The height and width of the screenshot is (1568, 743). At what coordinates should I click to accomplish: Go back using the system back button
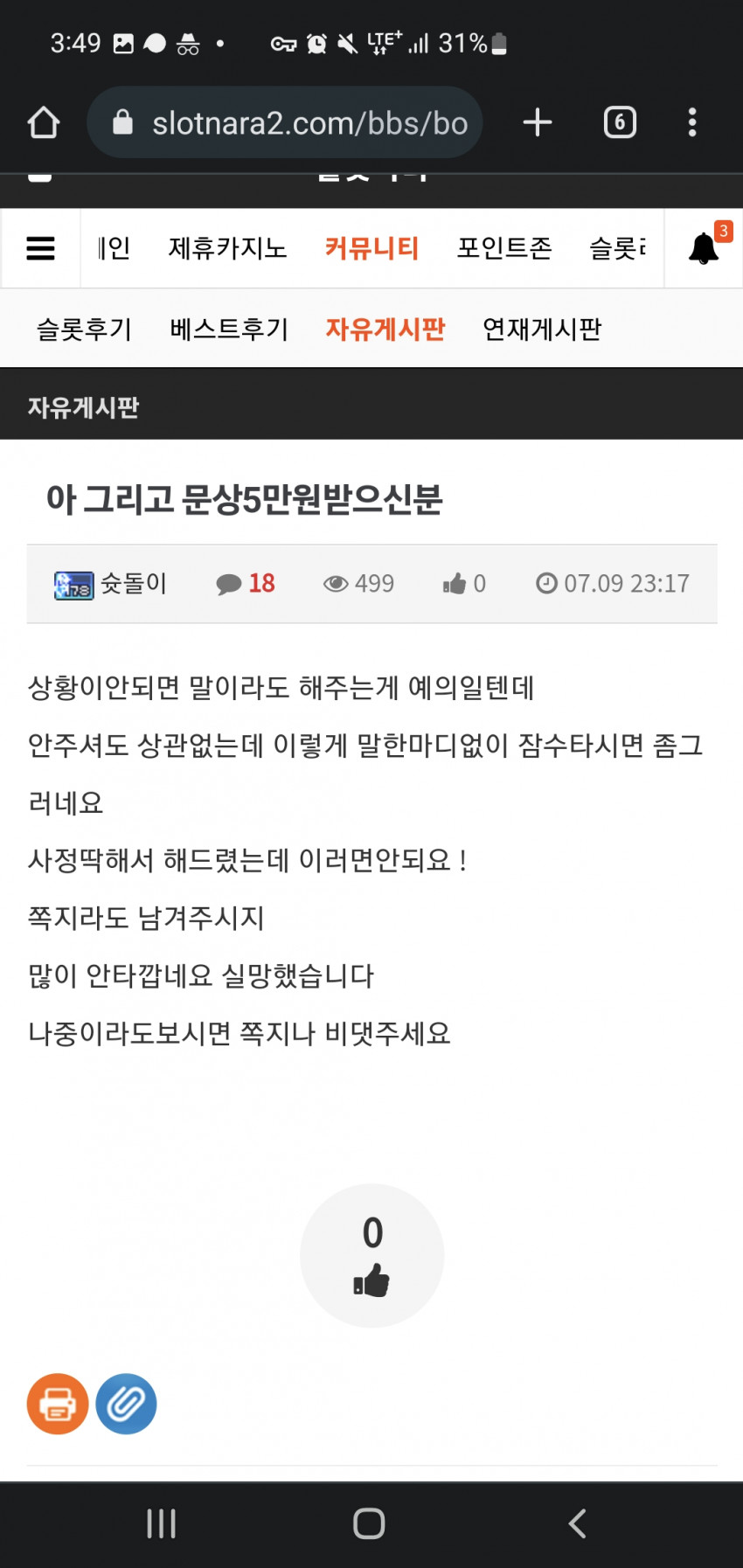point(577,1523)
